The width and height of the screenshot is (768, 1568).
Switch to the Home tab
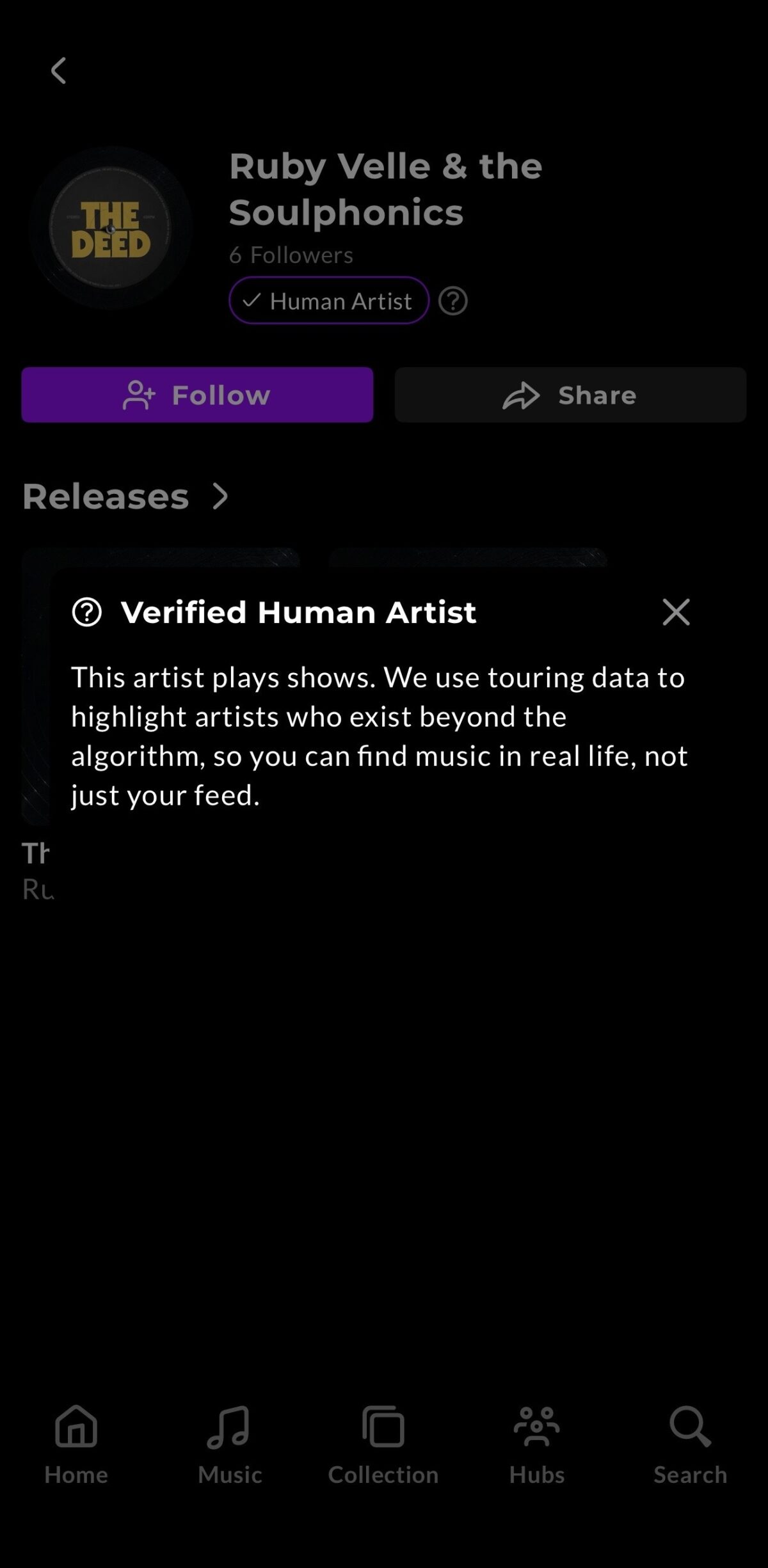76,1445
